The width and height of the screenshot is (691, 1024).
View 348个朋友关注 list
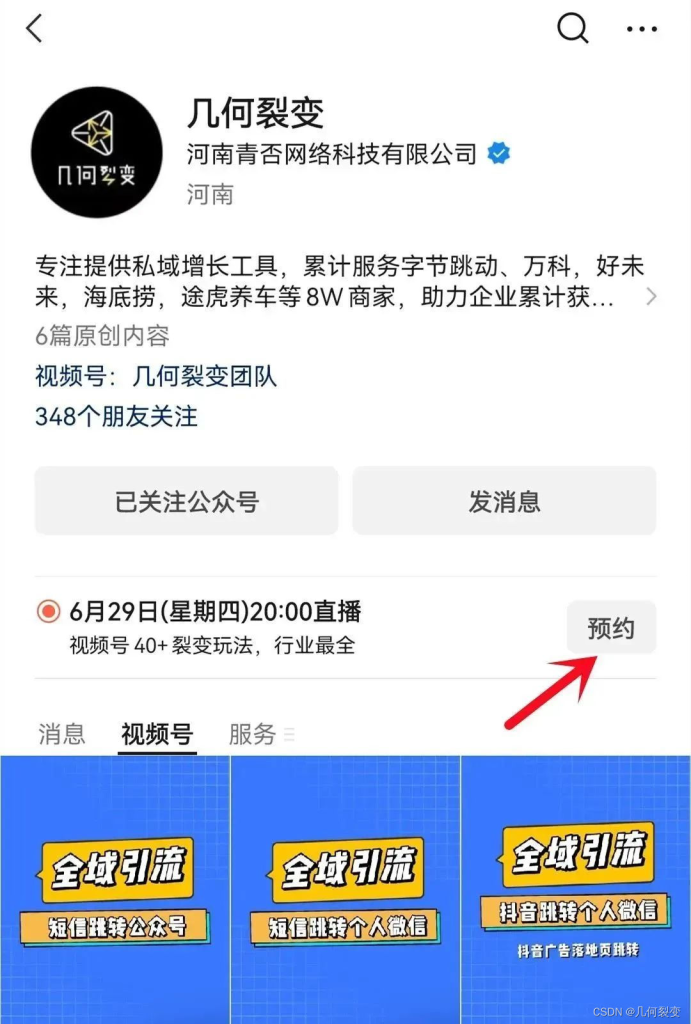point(116,416)
